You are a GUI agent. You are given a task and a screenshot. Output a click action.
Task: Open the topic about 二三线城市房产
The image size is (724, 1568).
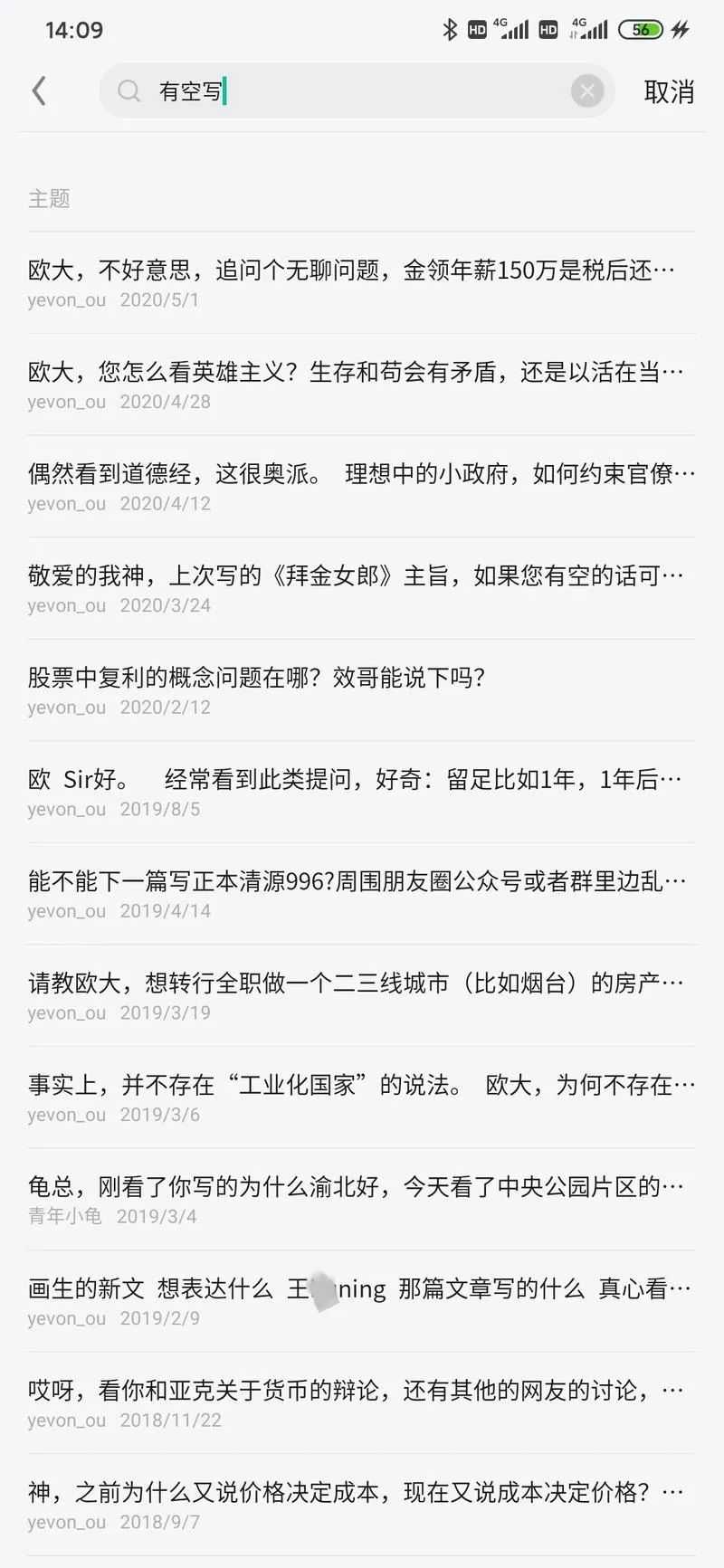pos(362,996)
